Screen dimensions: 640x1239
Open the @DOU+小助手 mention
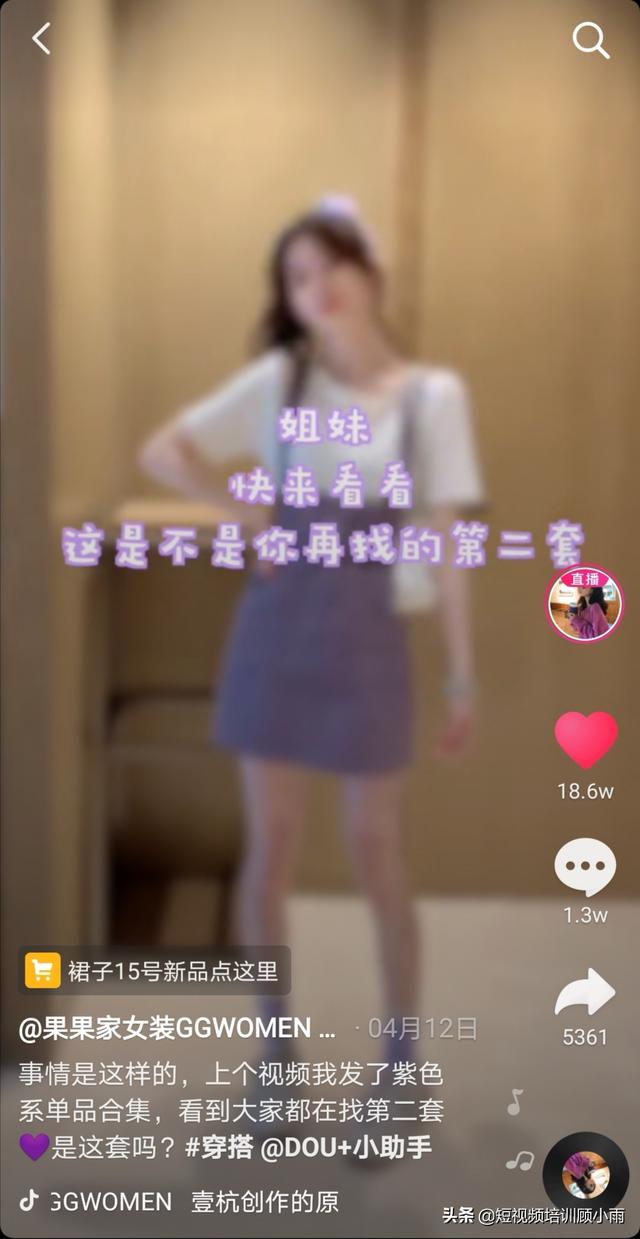[x=346, y=1147]
